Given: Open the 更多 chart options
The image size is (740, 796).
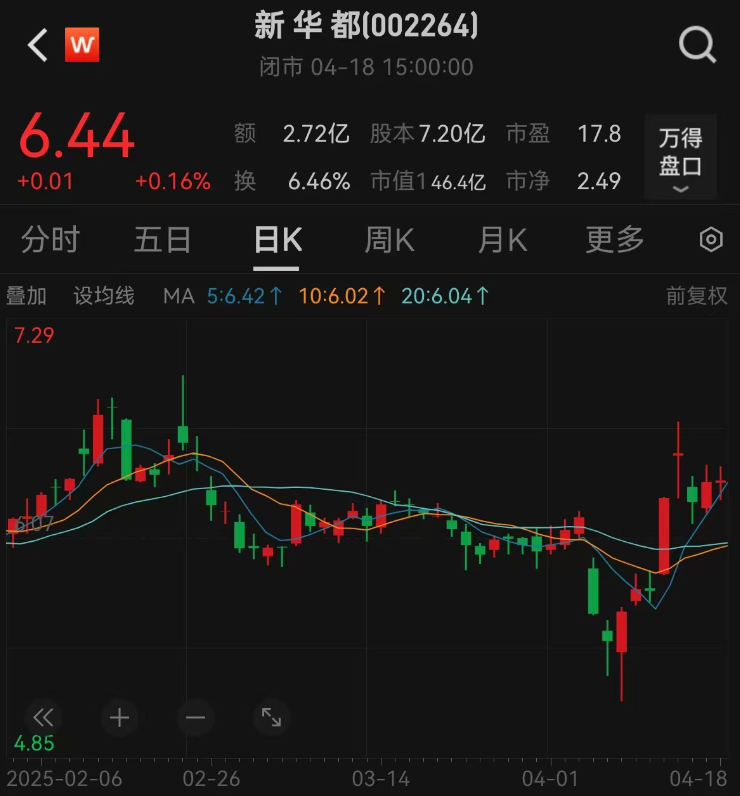Looking at the screenshot, I should pos(615,240).
